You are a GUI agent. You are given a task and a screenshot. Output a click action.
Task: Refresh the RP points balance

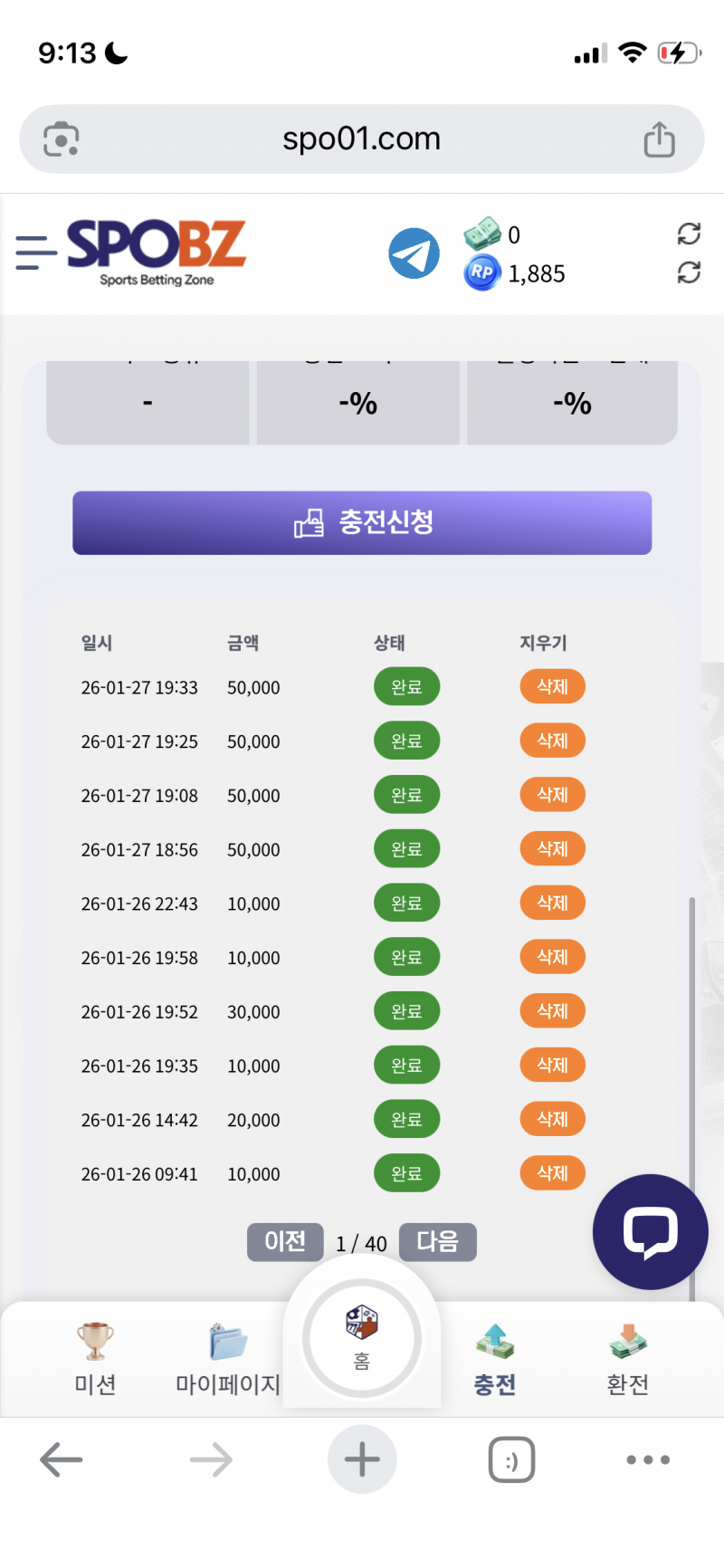point(689,272)
